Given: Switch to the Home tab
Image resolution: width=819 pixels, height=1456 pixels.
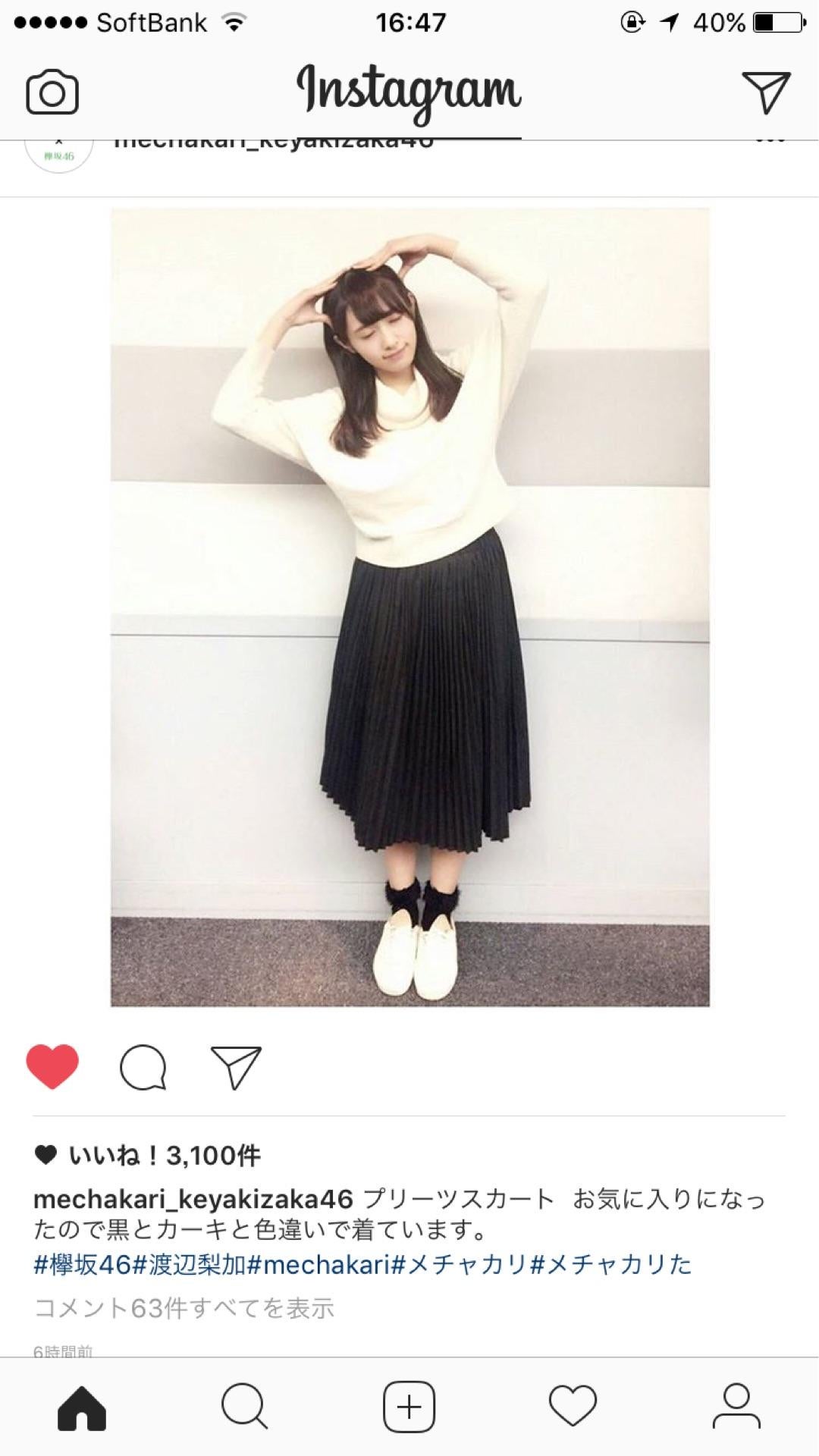Looking at the screenshot, I should point(82,1407).
